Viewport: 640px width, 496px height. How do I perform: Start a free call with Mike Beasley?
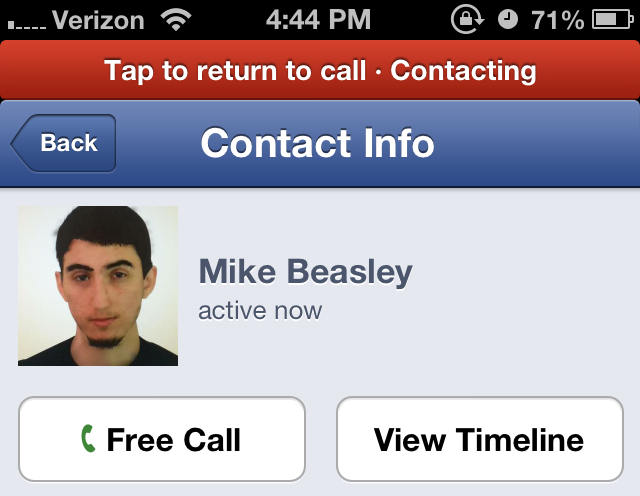point(161,439)
